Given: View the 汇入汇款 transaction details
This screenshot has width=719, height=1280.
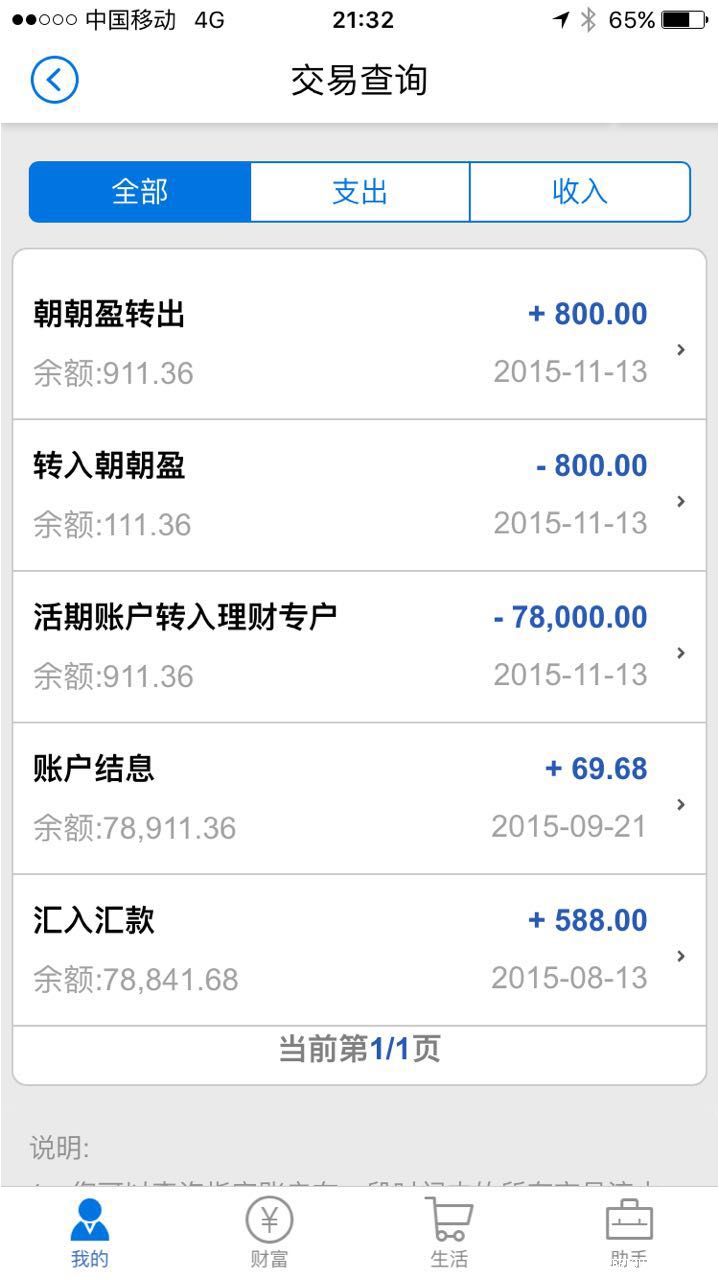Looking at the screenshot, I should [x=359, y=950].
